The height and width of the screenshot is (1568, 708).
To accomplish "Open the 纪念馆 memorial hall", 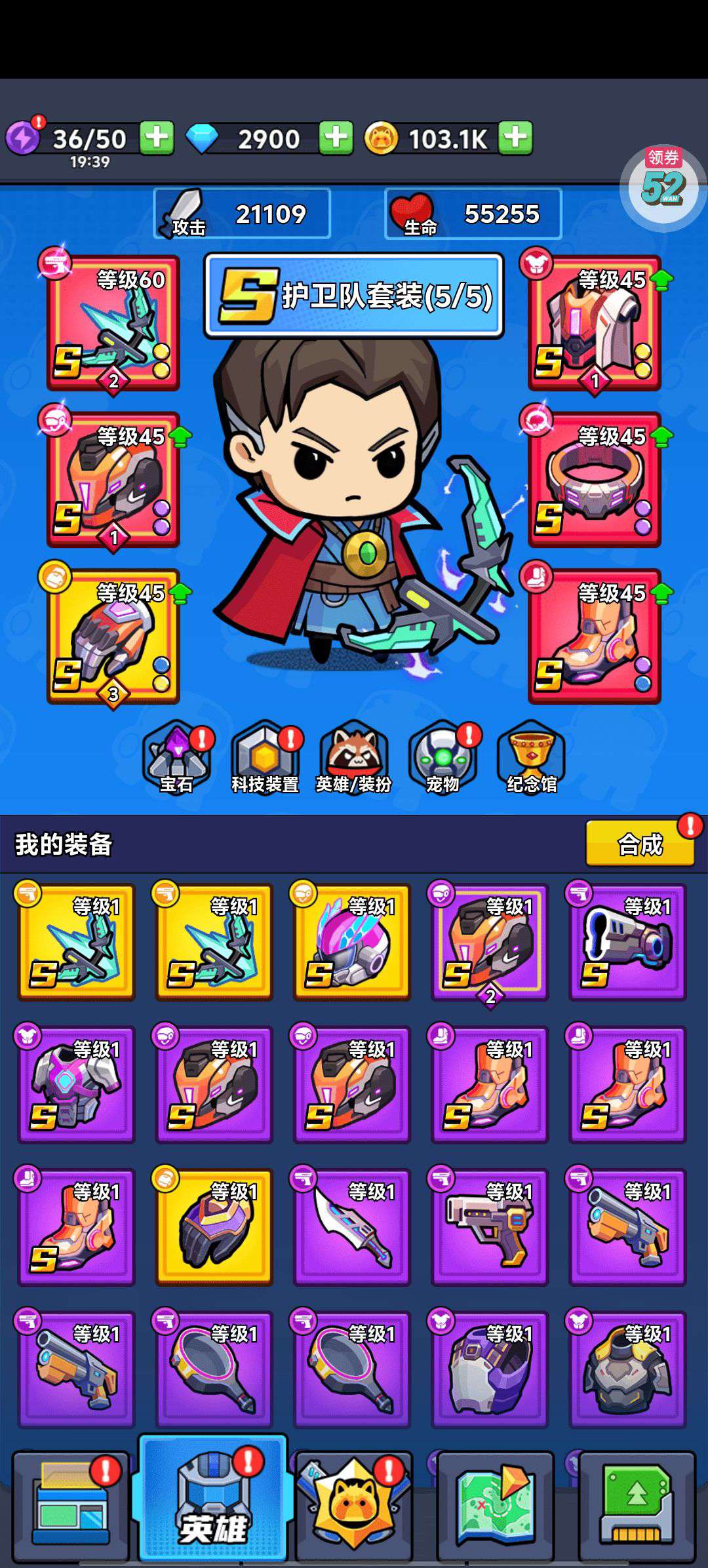I will (x=532, y=758).
